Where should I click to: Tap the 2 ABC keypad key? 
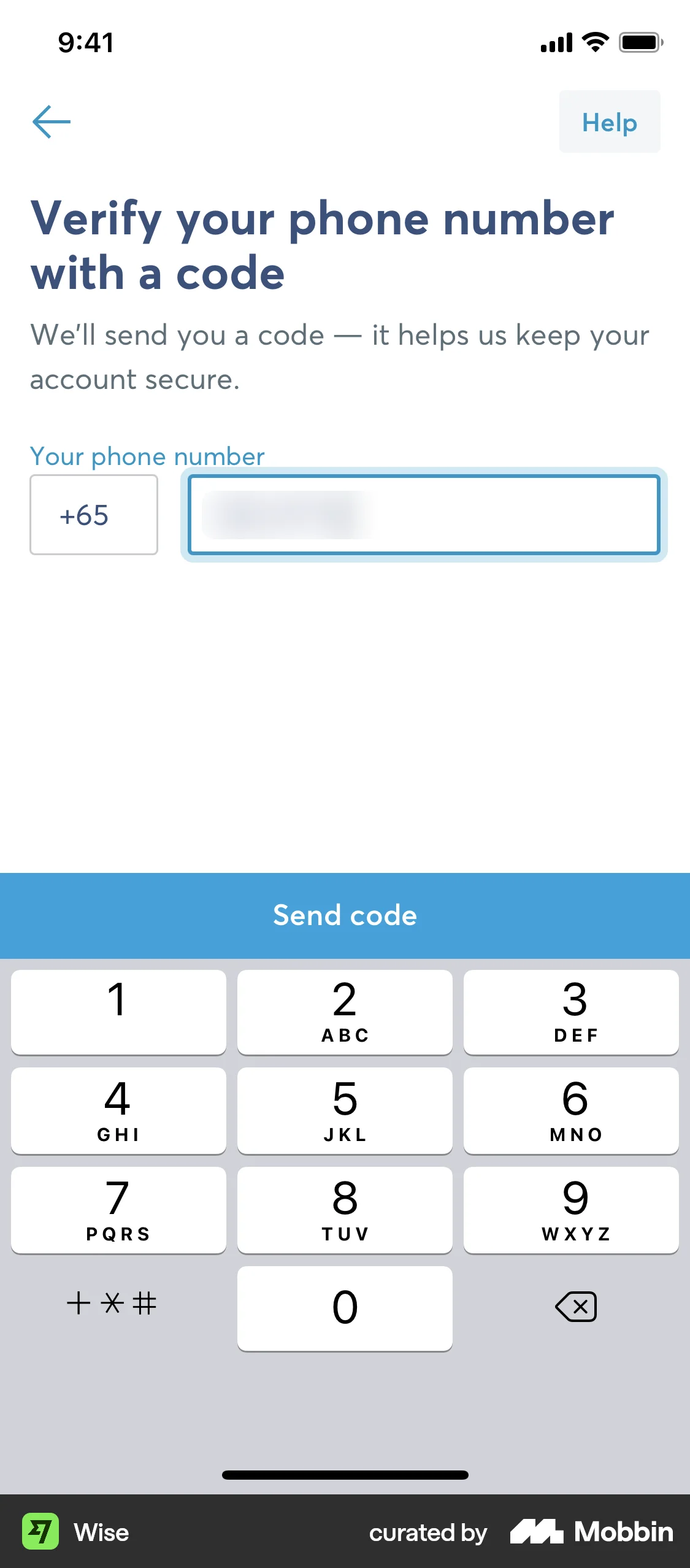(x=345, y=1012)
